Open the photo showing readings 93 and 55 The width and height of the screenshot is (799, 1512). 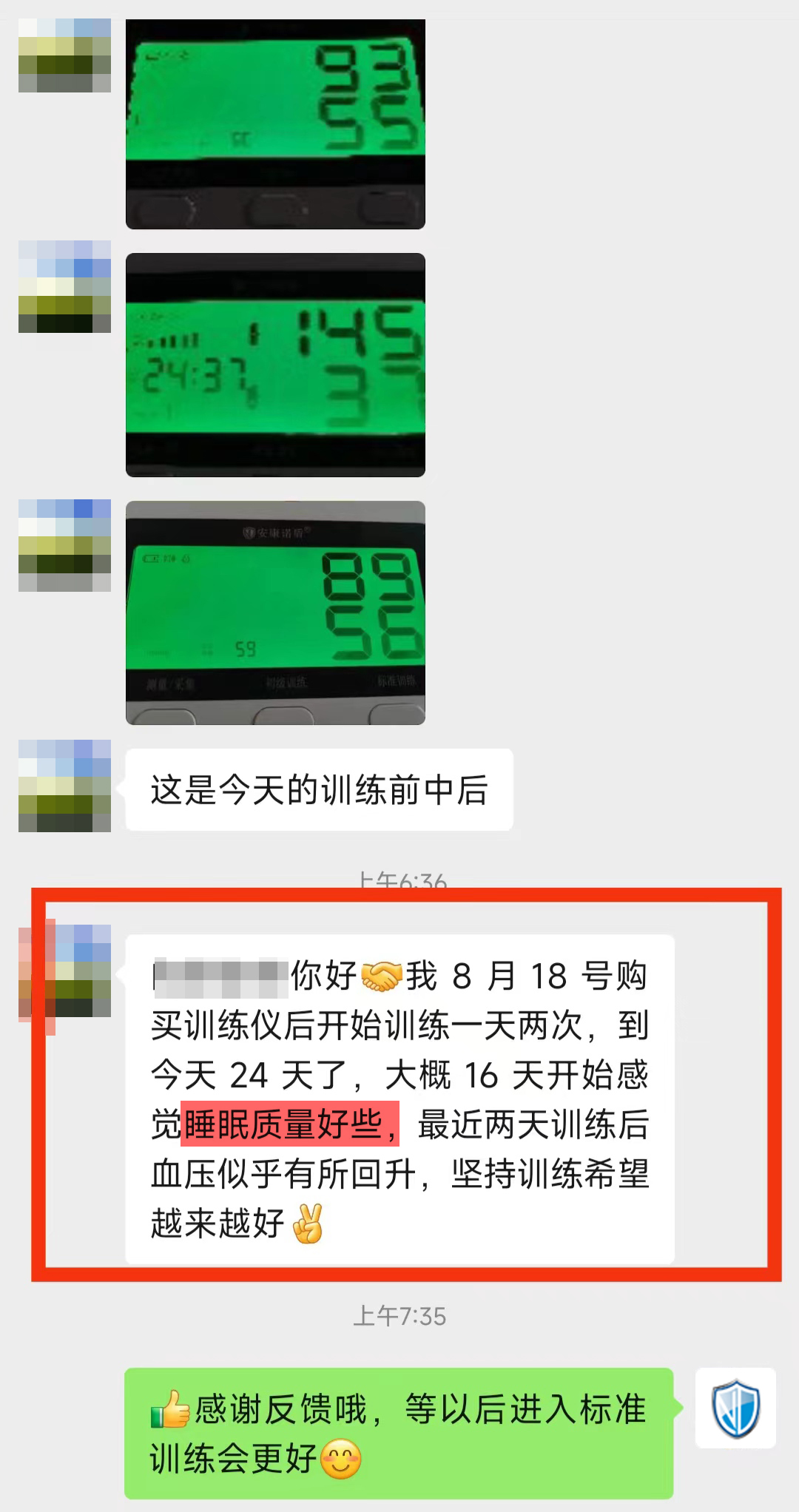(x=275, y=124)
